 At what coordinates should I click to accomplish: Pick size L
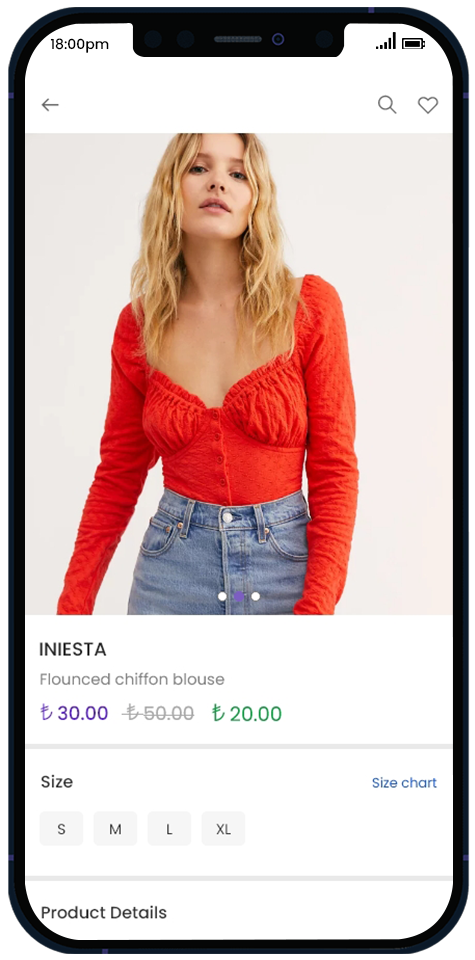(x=170, y=829)
